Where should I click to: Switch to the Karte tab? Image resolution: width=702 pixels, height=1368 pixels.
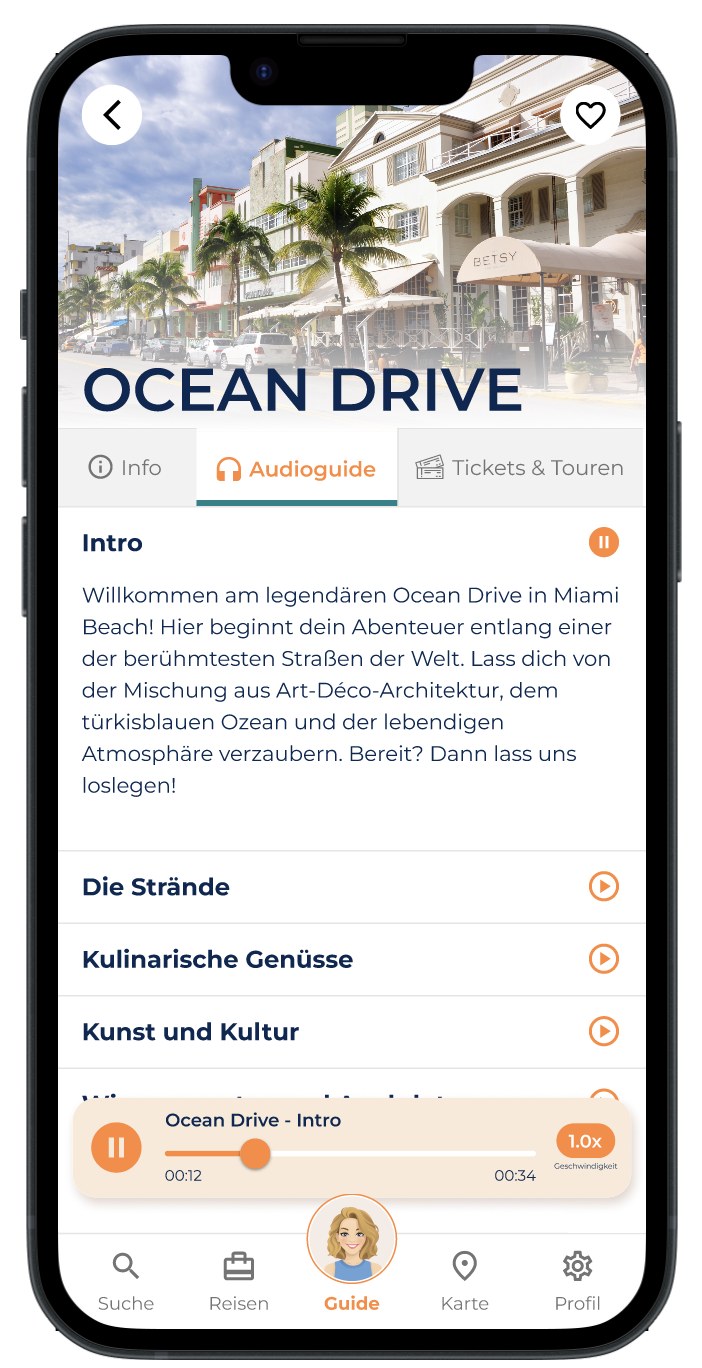coord(464,1280)
